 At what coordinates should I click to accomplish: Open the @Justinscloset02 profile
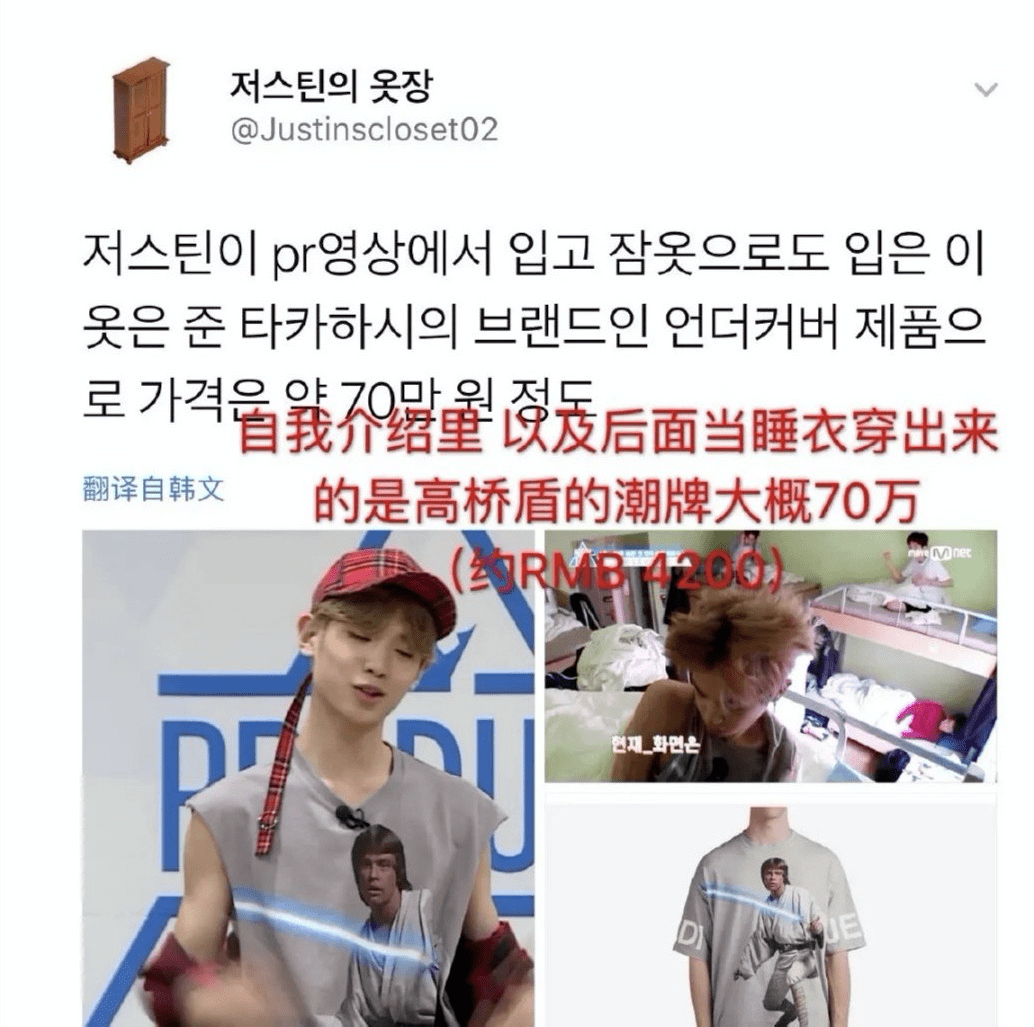click(x=363, y=130)
